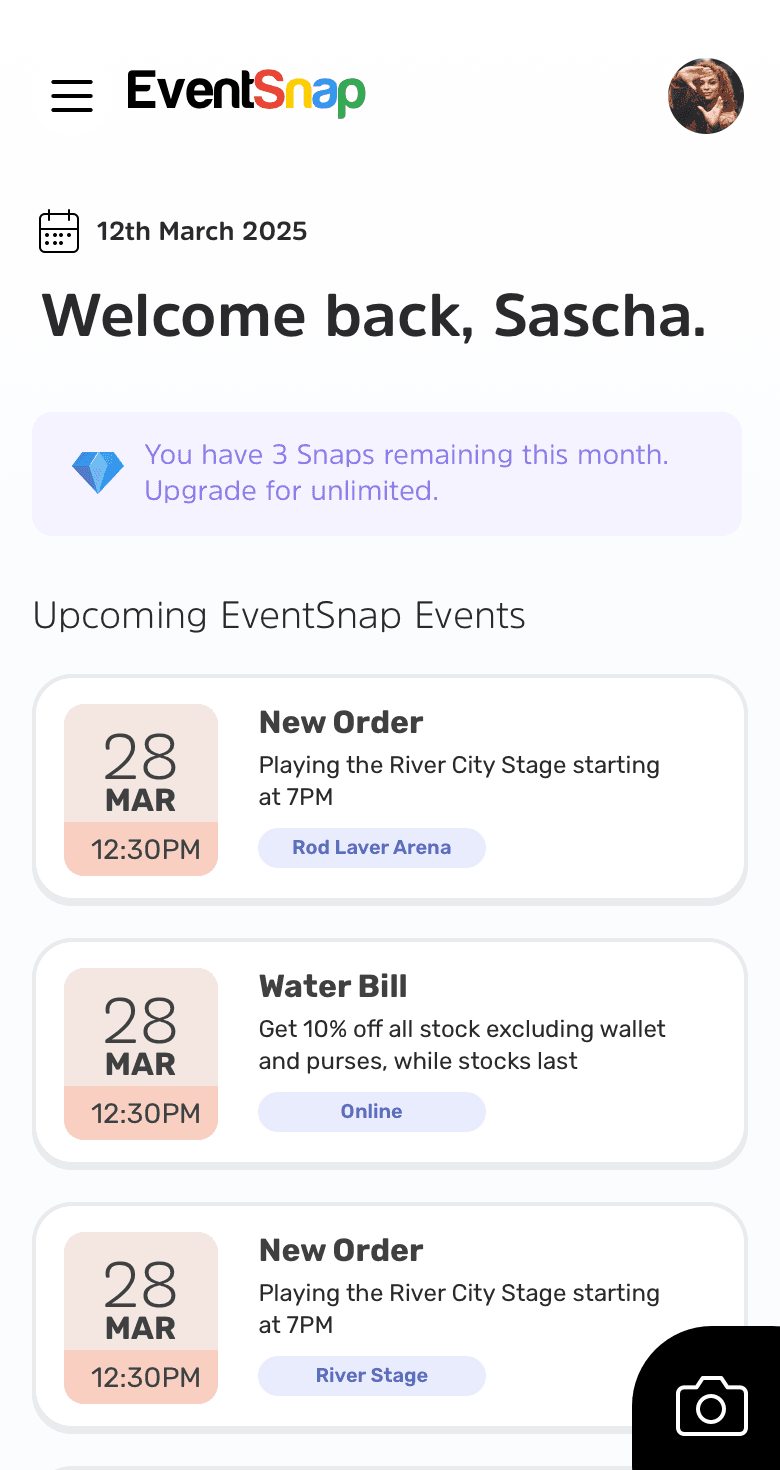Select the Rod Laver Arena chip
The height and width of the screenshot is (1470, 780).
[371, 848]
